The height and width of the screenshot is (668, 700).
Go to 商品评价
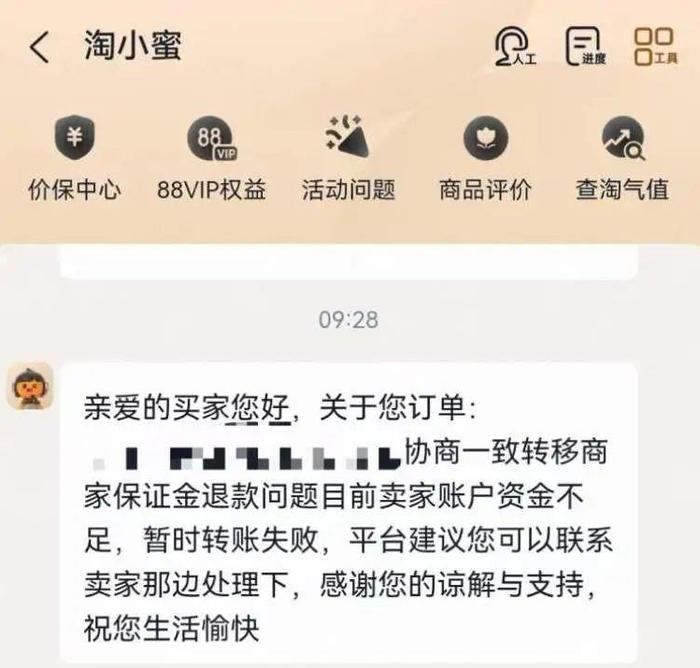[x=485, y=157]
